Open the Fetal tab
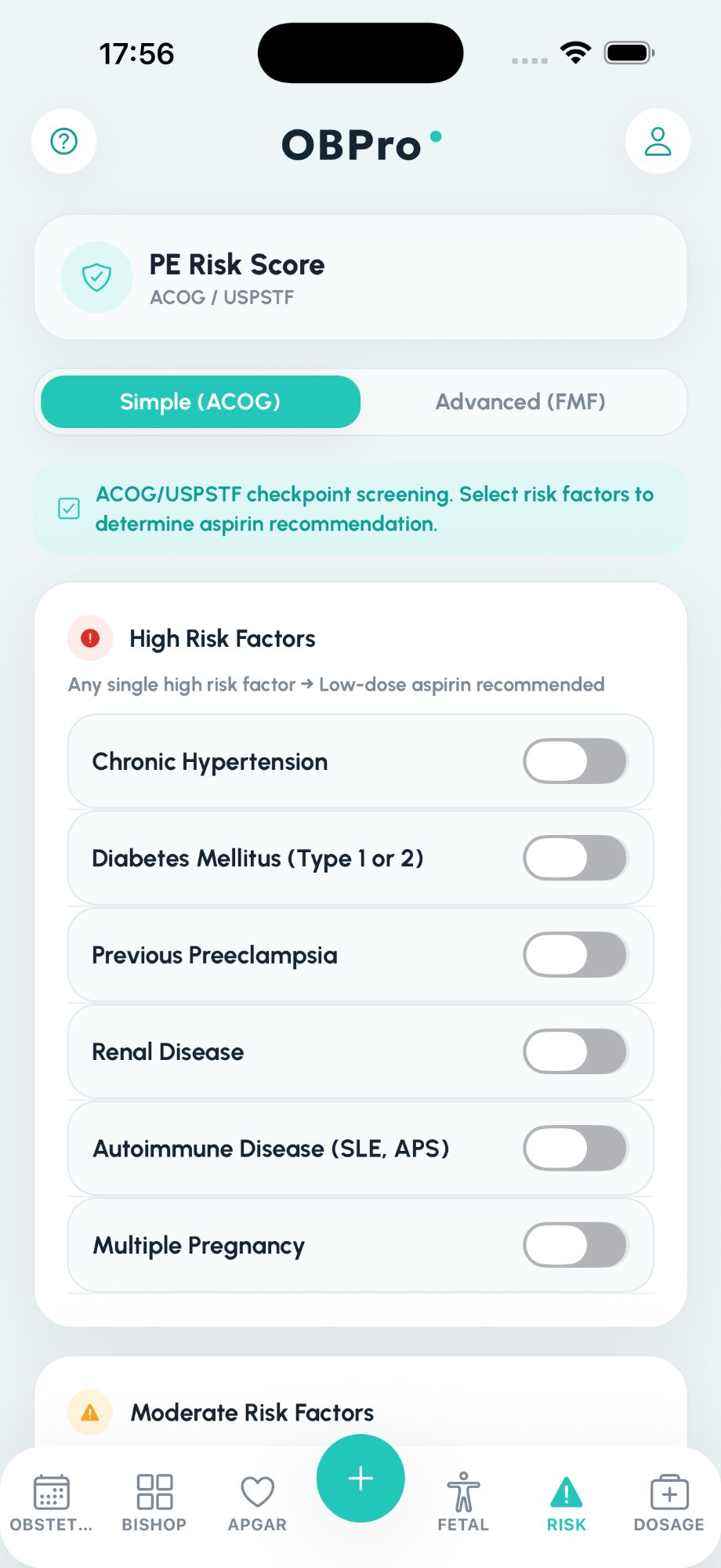 (x=463, y=1503)
